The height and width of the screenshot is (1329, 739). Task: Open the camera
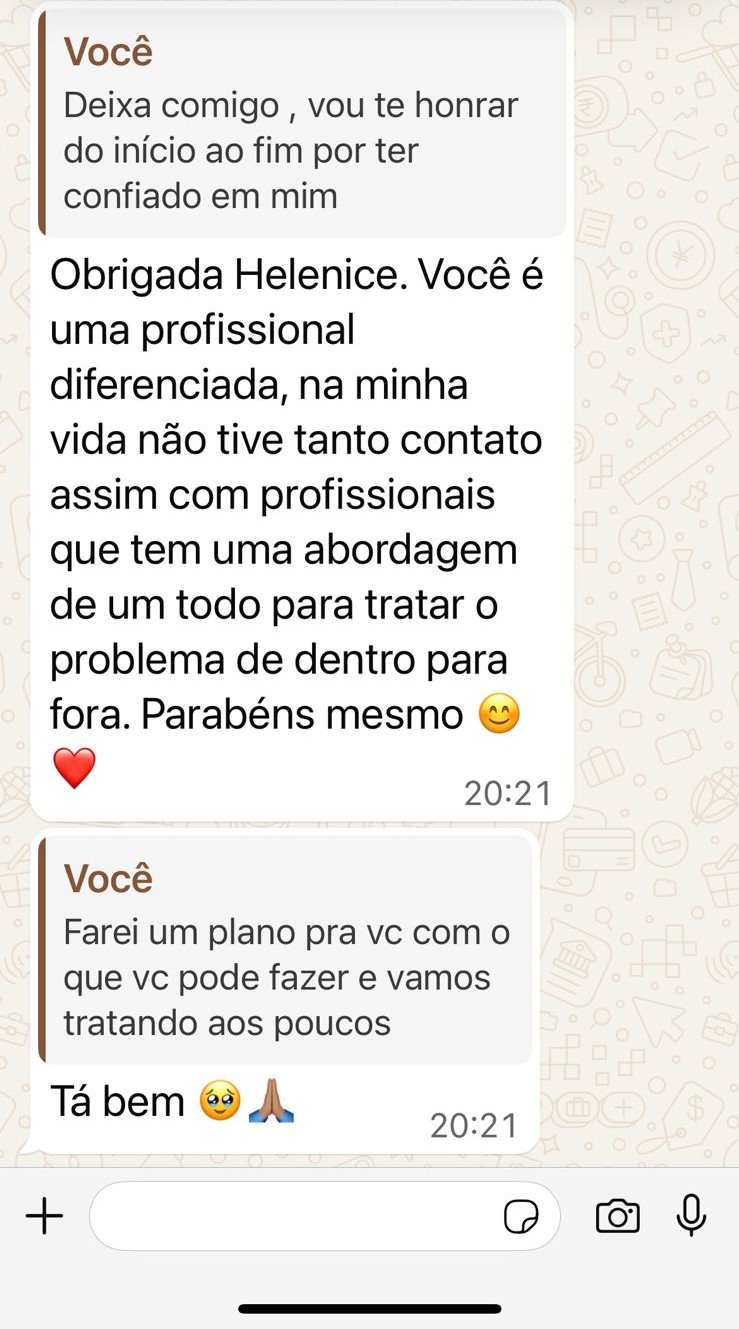(617, 1216)
